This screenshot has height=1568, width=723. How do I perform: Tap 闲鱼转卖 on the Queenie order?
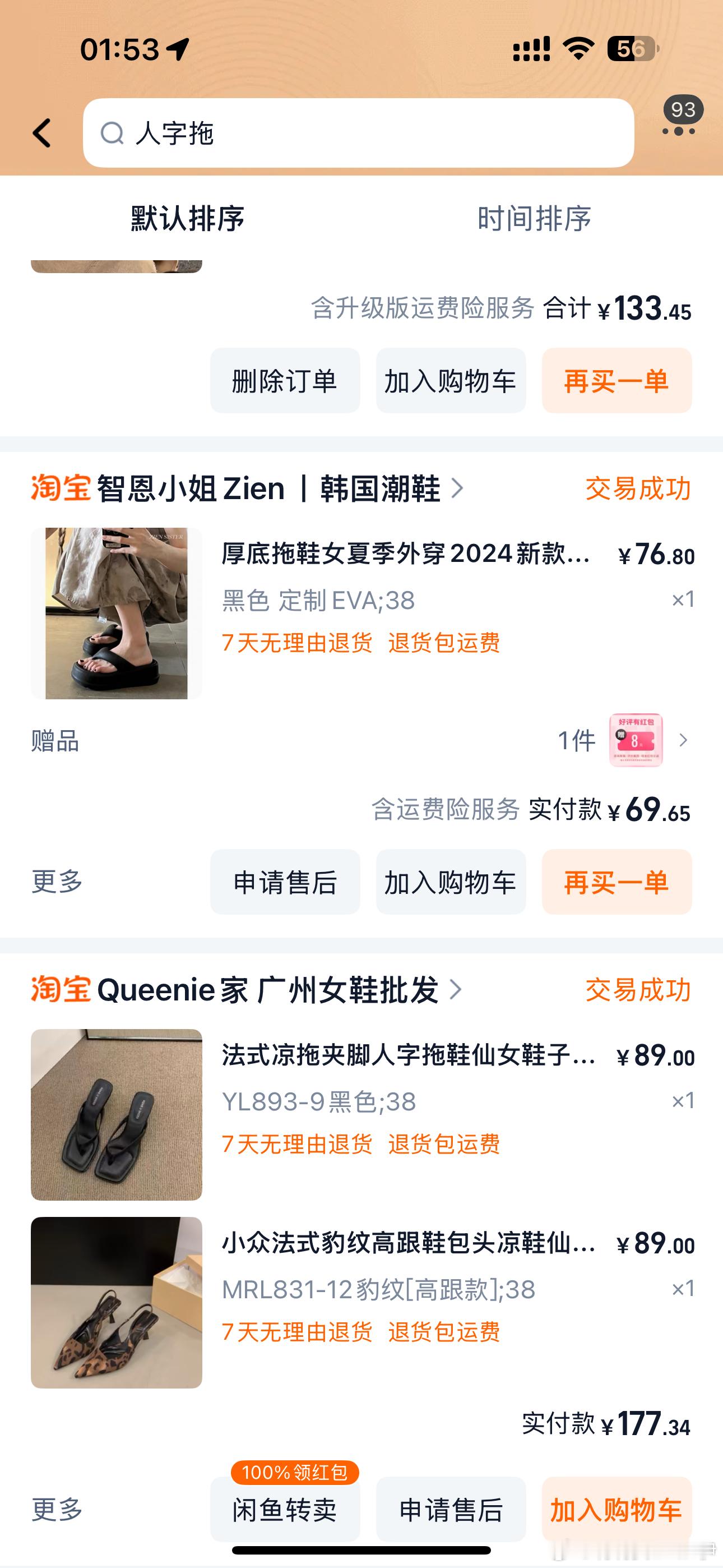pyautogui.click(x=285, y=1510)
